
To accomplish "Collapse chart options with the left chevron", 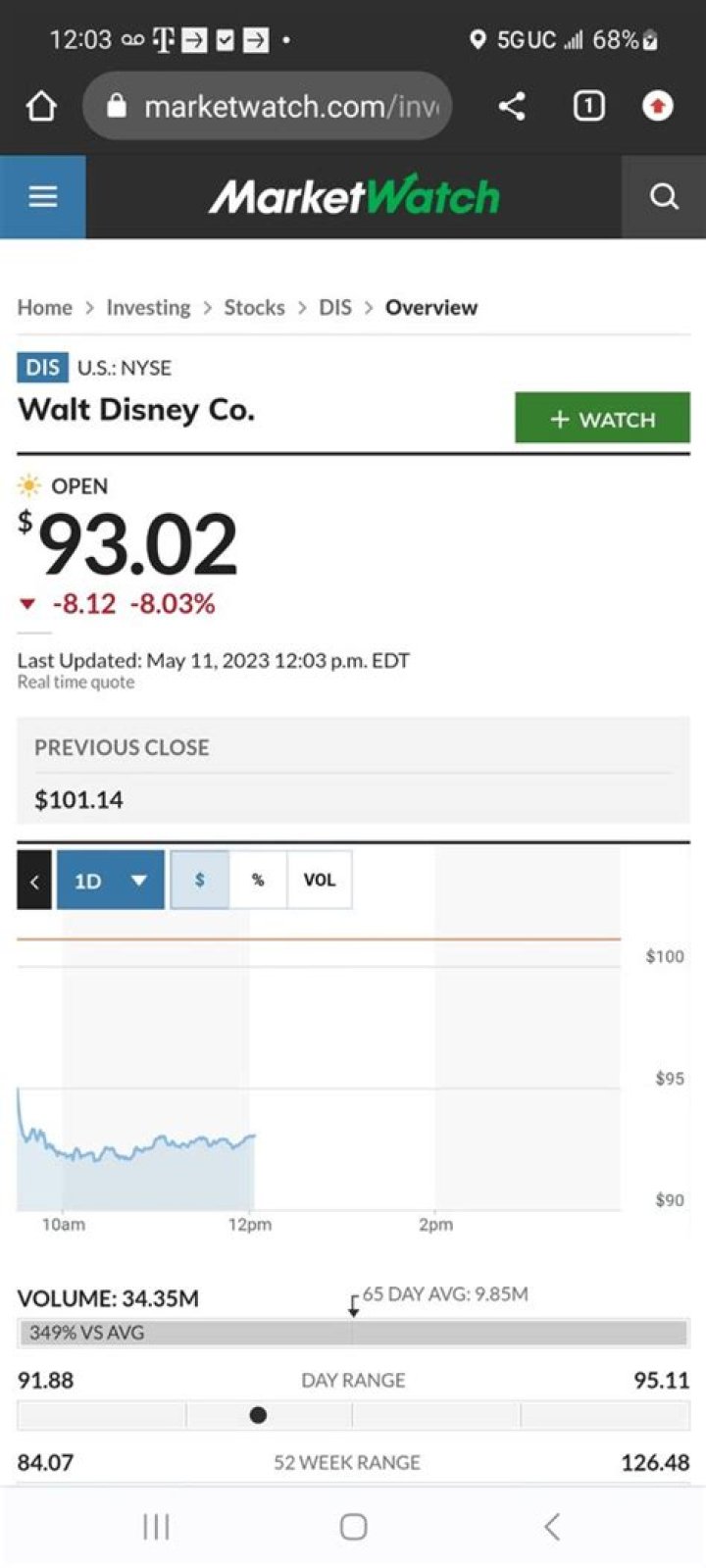I will point(34,881).
